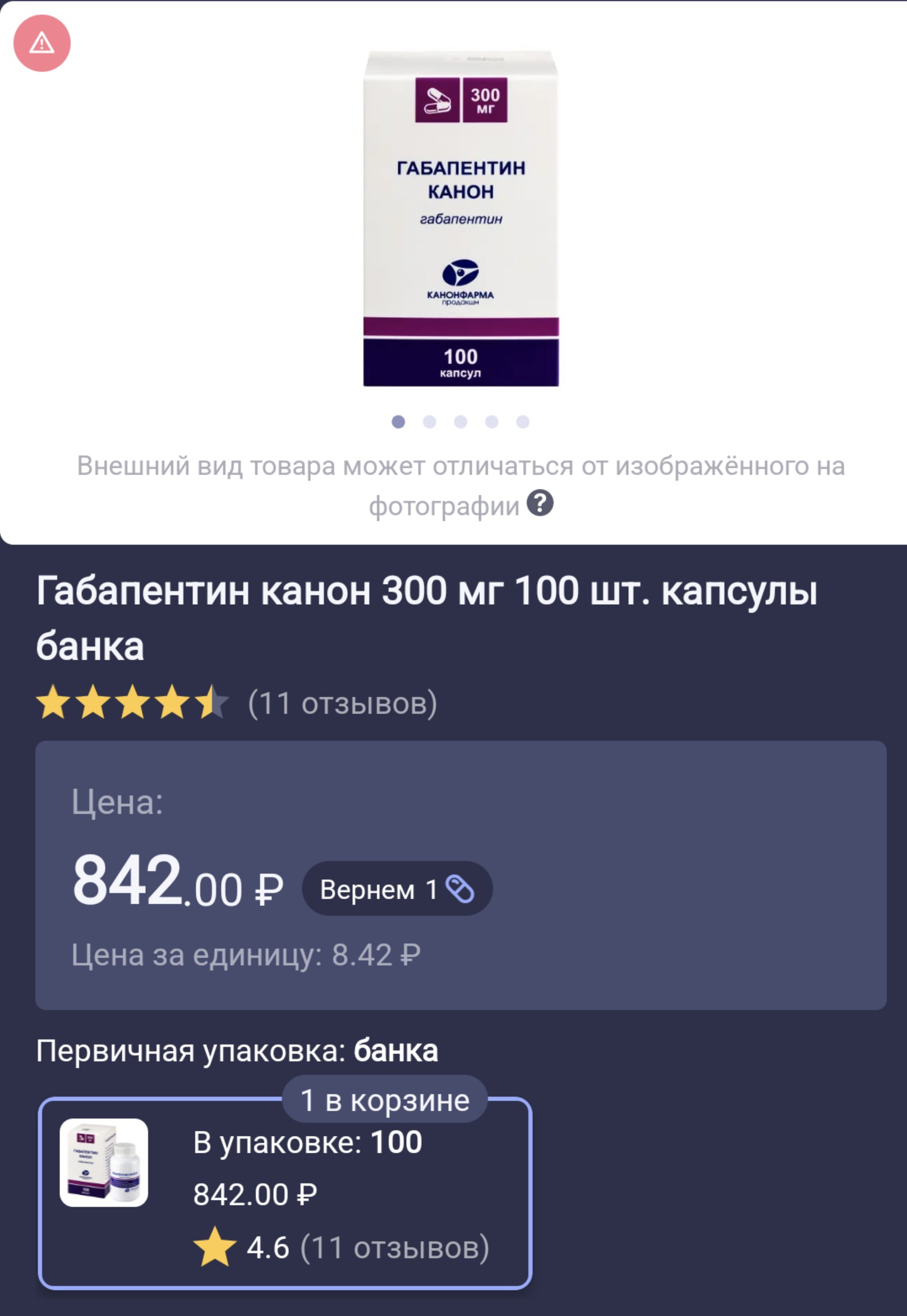
Task: Tap the Вернем 1 cashback chip
Action: click(397, 889)
